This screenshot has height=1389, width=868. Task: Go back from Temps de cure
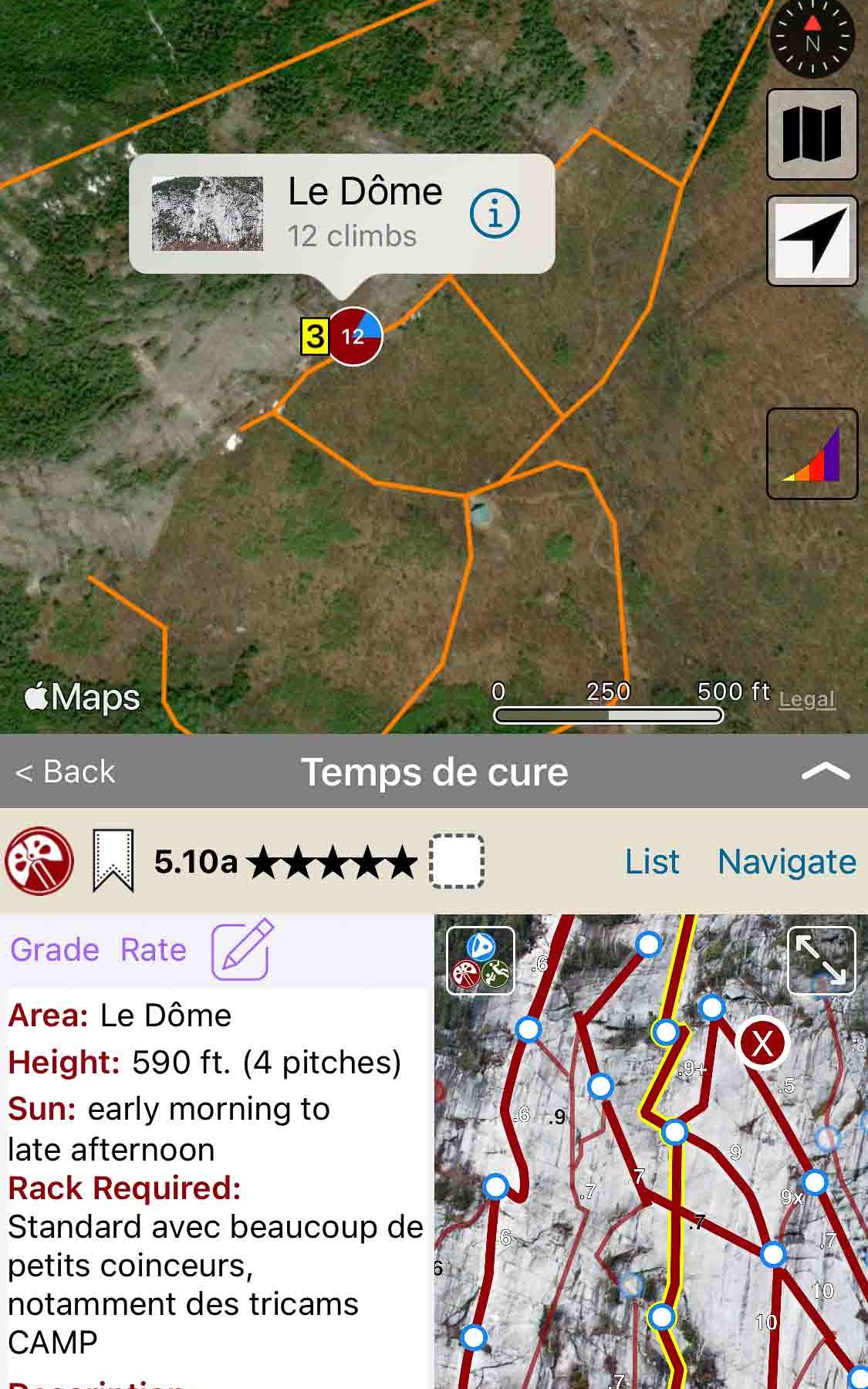[x=66, y=772]
